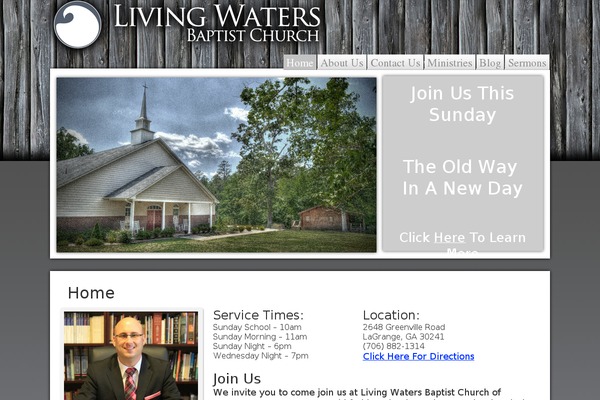The image size is (600, 400).
Task: Open the Home nav tab
Action: pos(299,62)
